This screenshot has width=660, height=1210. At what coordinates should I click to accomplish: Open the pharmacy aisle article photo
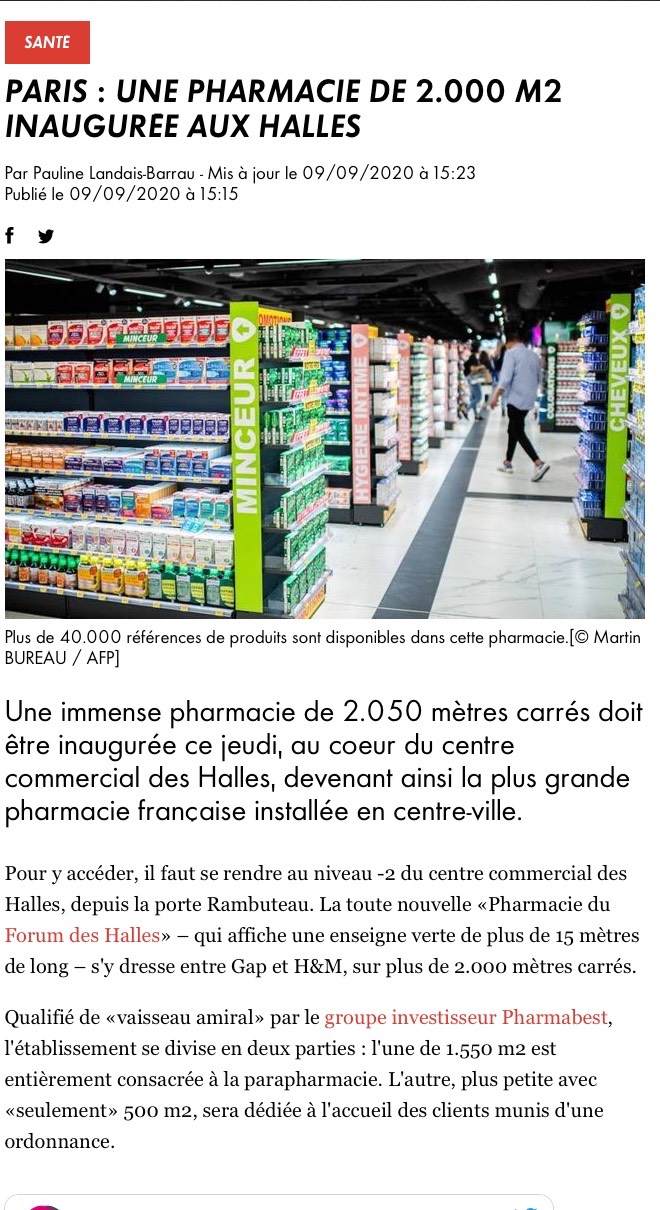pyautogui.click(x=324, y=439)
